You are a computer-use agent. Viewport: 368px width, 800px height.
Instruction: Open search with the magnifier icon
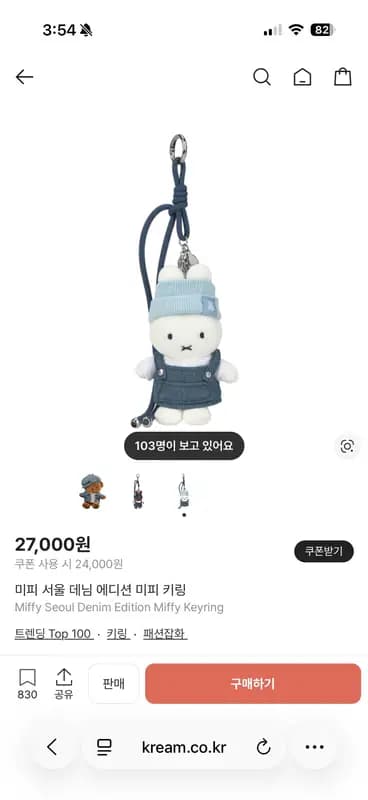click(261, 77)
